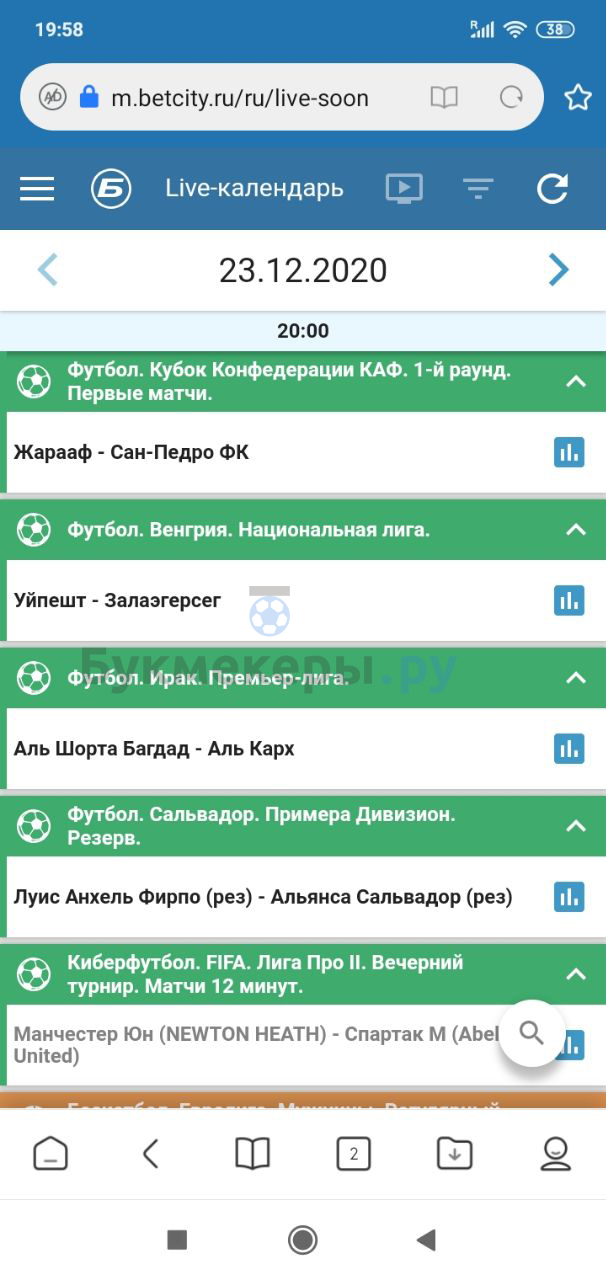This screenshot has height=1280, width=606.
Task: Bookmark this page with the star
Action: pyautogui.click(x=578, y=97)
